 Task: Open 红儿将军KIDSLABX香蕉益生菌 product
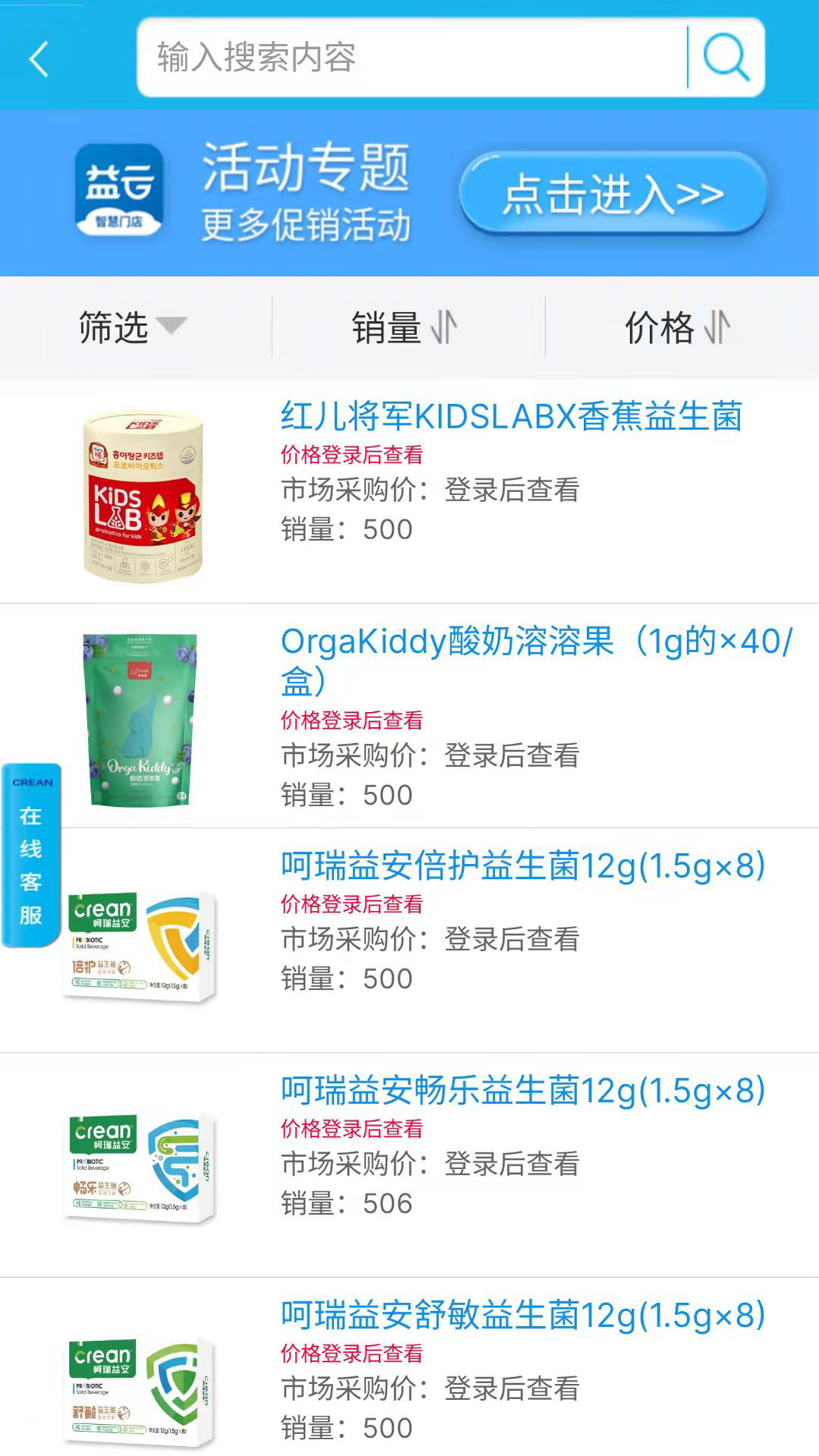point(511,416)
